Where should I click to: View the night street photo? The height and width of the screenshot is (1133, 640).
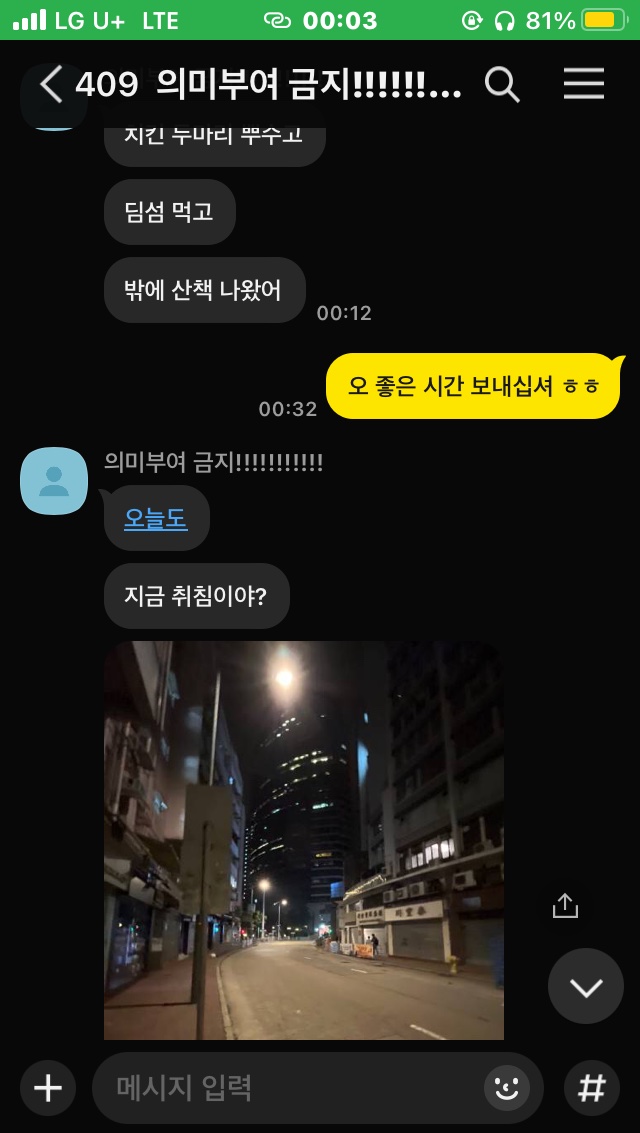coord(304,840)
